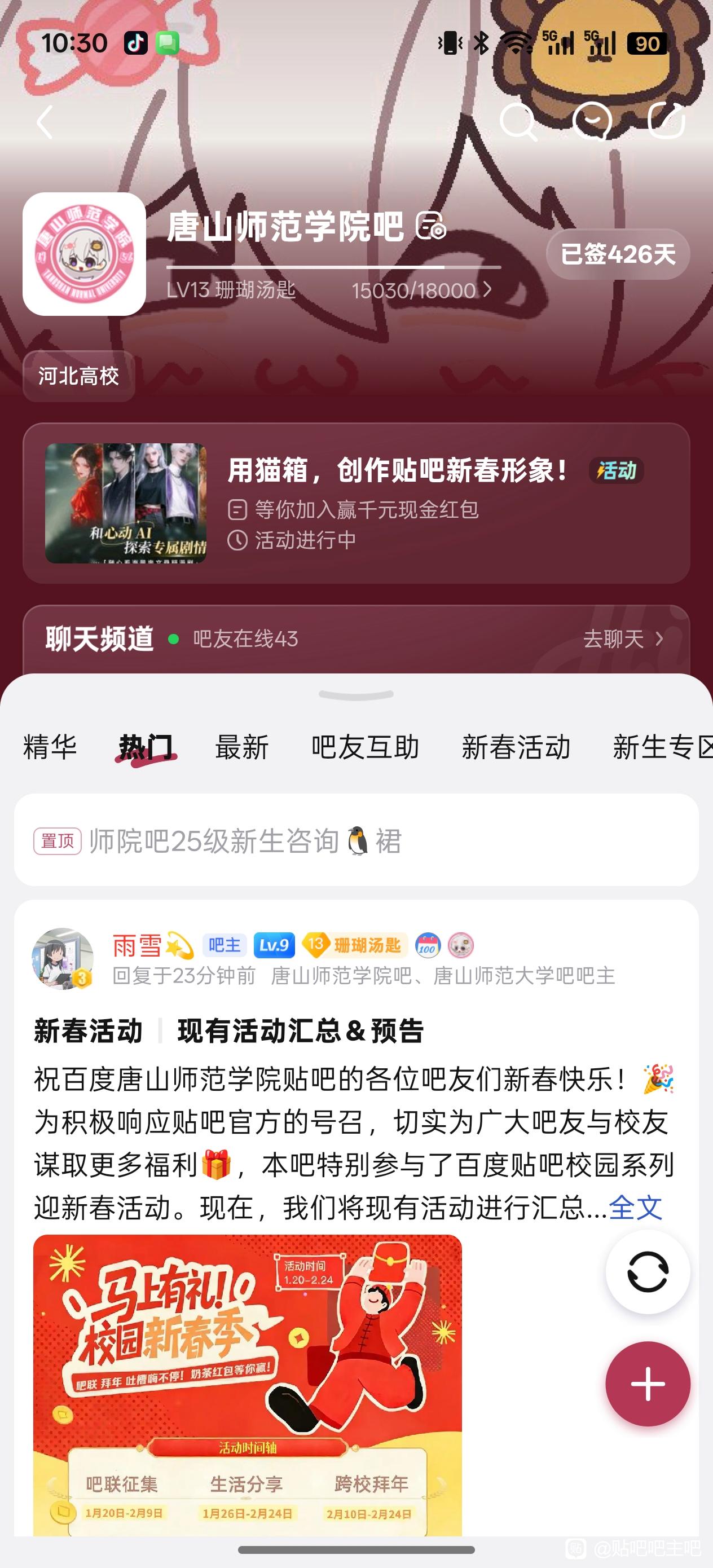Viewport: 713px width, 1568px height.
Task: Refresh the feed with the circular arrows button
Action: (647, 1271)
